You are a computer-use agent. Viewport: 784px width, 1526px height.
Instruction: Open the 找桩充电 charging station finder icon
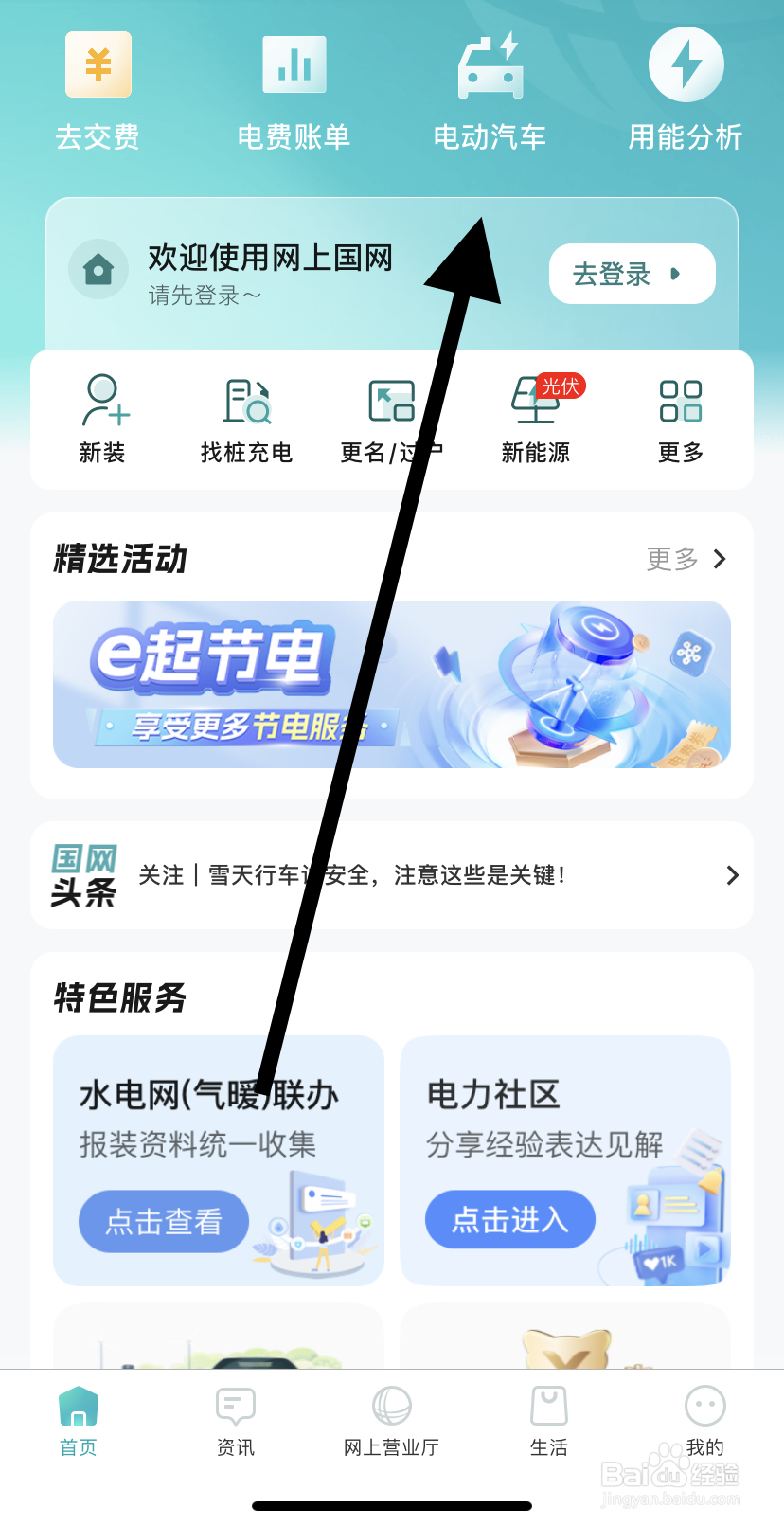pos(245,417)
